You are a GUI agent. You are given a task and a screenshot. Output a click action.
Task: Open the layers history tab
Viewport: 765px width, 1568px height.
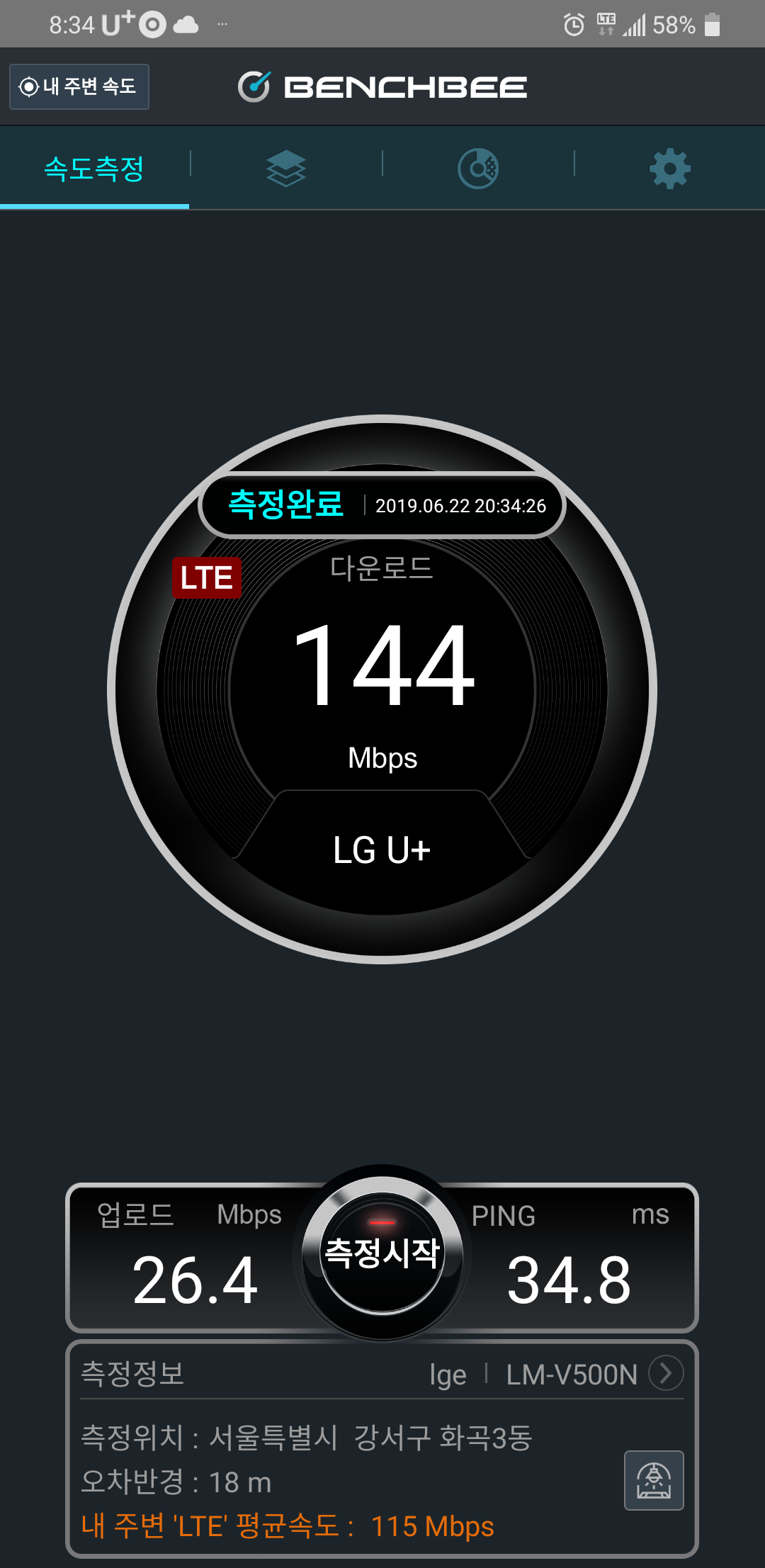286,169
